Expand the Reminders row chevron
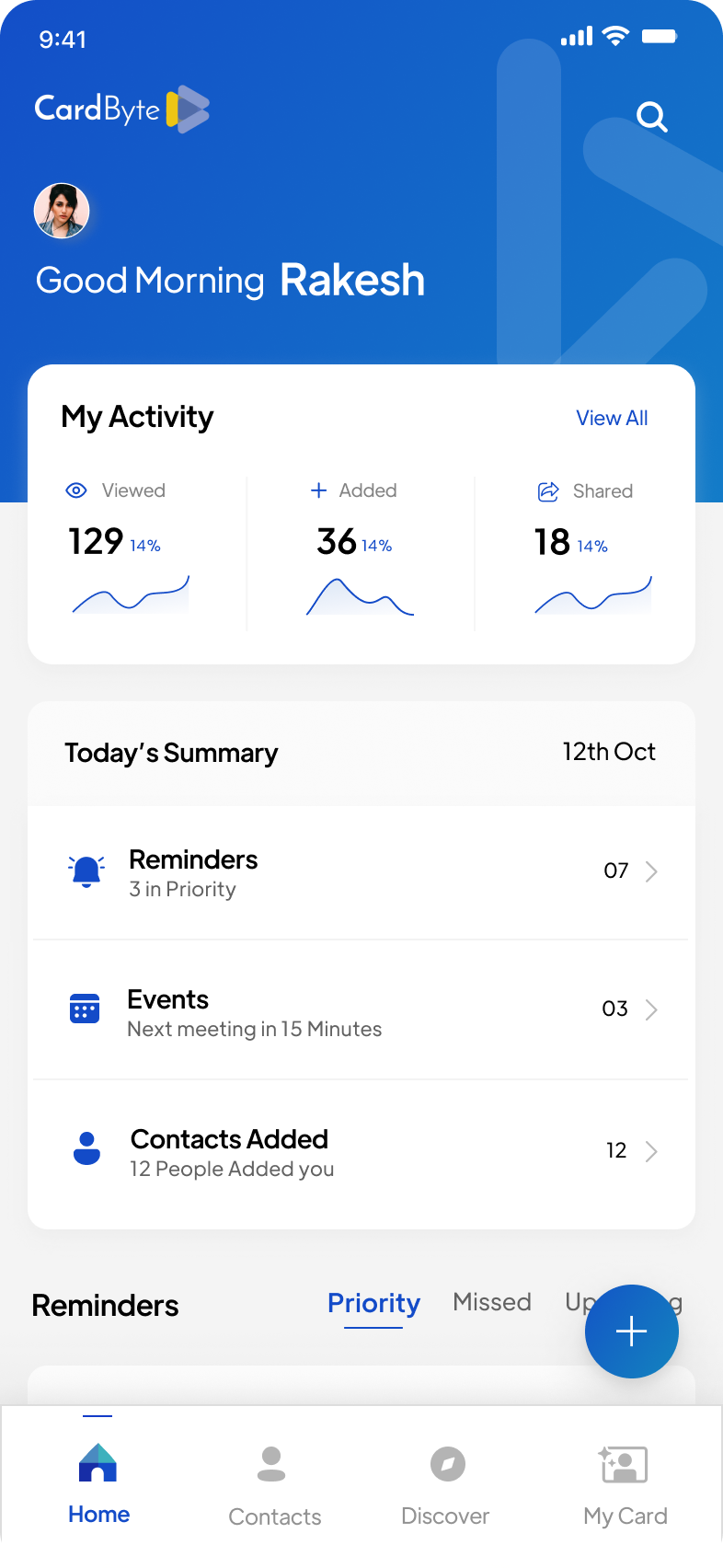723x1568 pixels. coord(652,870)
